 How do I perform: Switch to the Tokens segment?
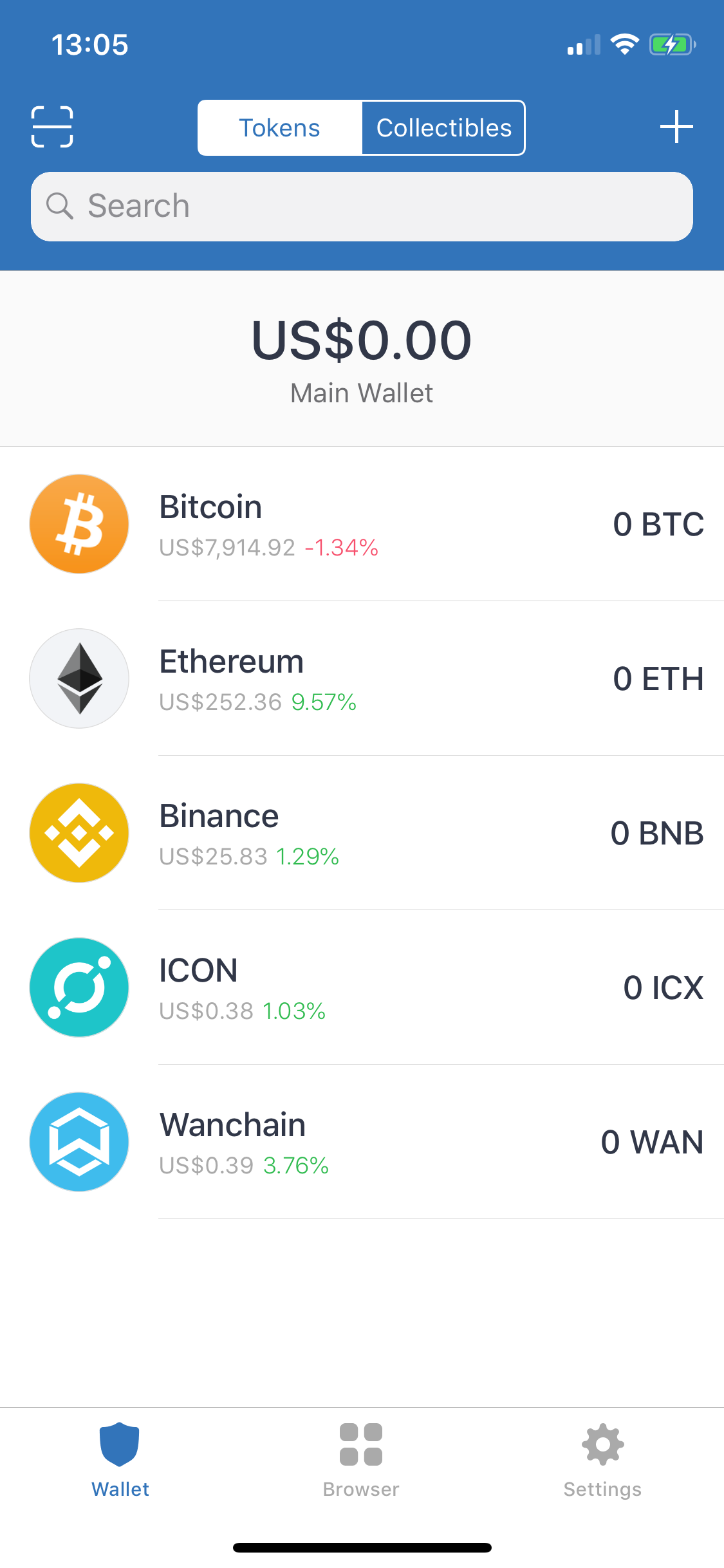click(x=279, y=128)
